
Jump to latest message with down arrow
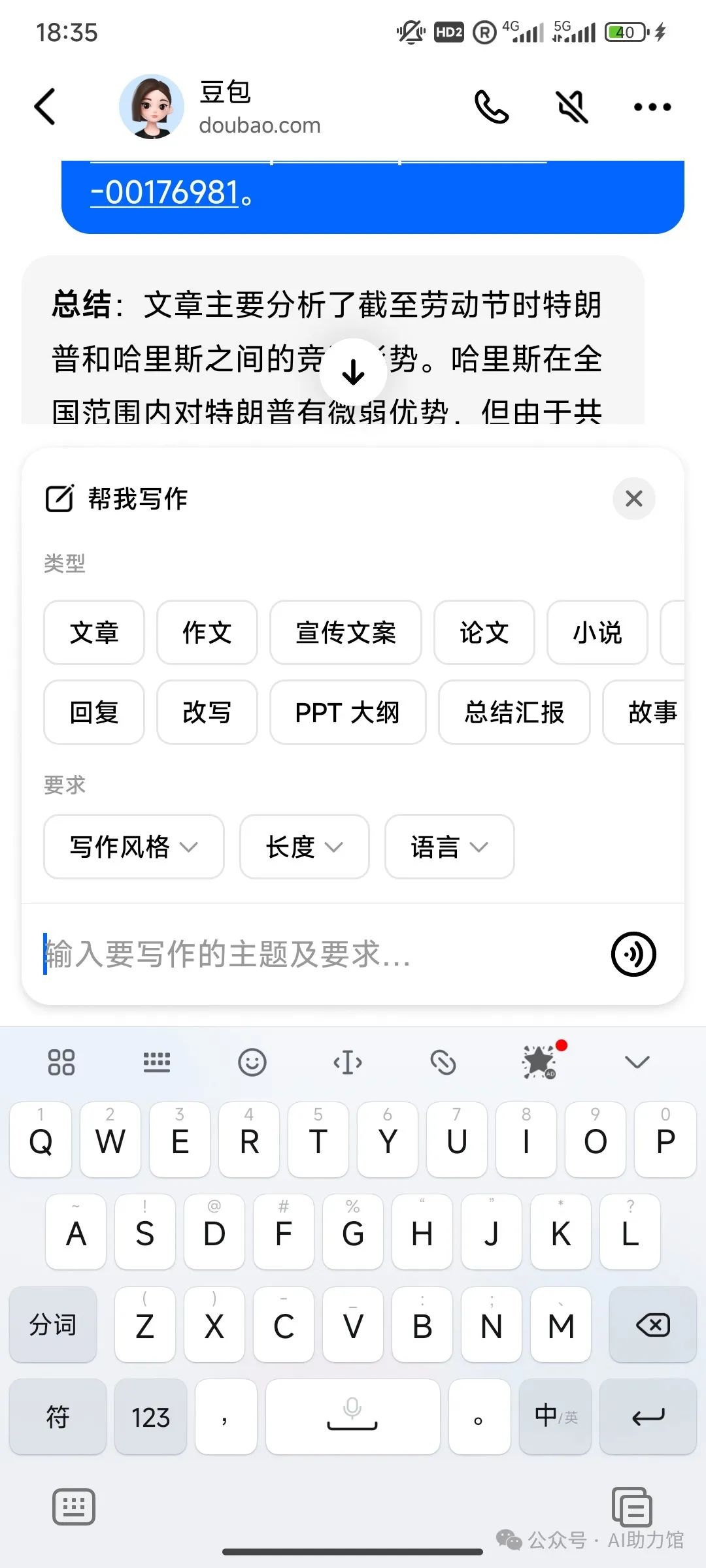[x=353, y=372]
